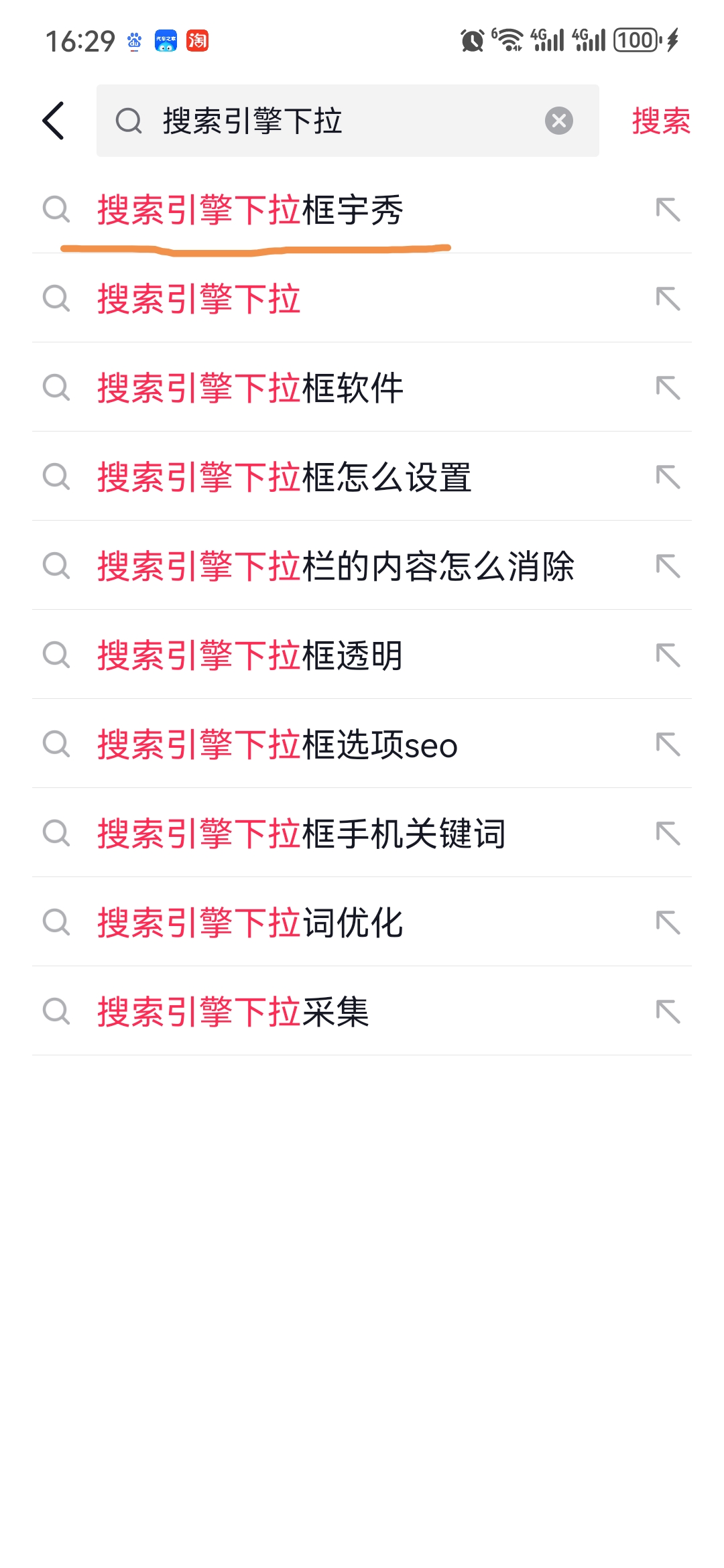724x1568 pixels.
Task: Use the arrow icon next to 搜索引擎下拉采集
Action: pyautogui.click(x=668, y=1011)
